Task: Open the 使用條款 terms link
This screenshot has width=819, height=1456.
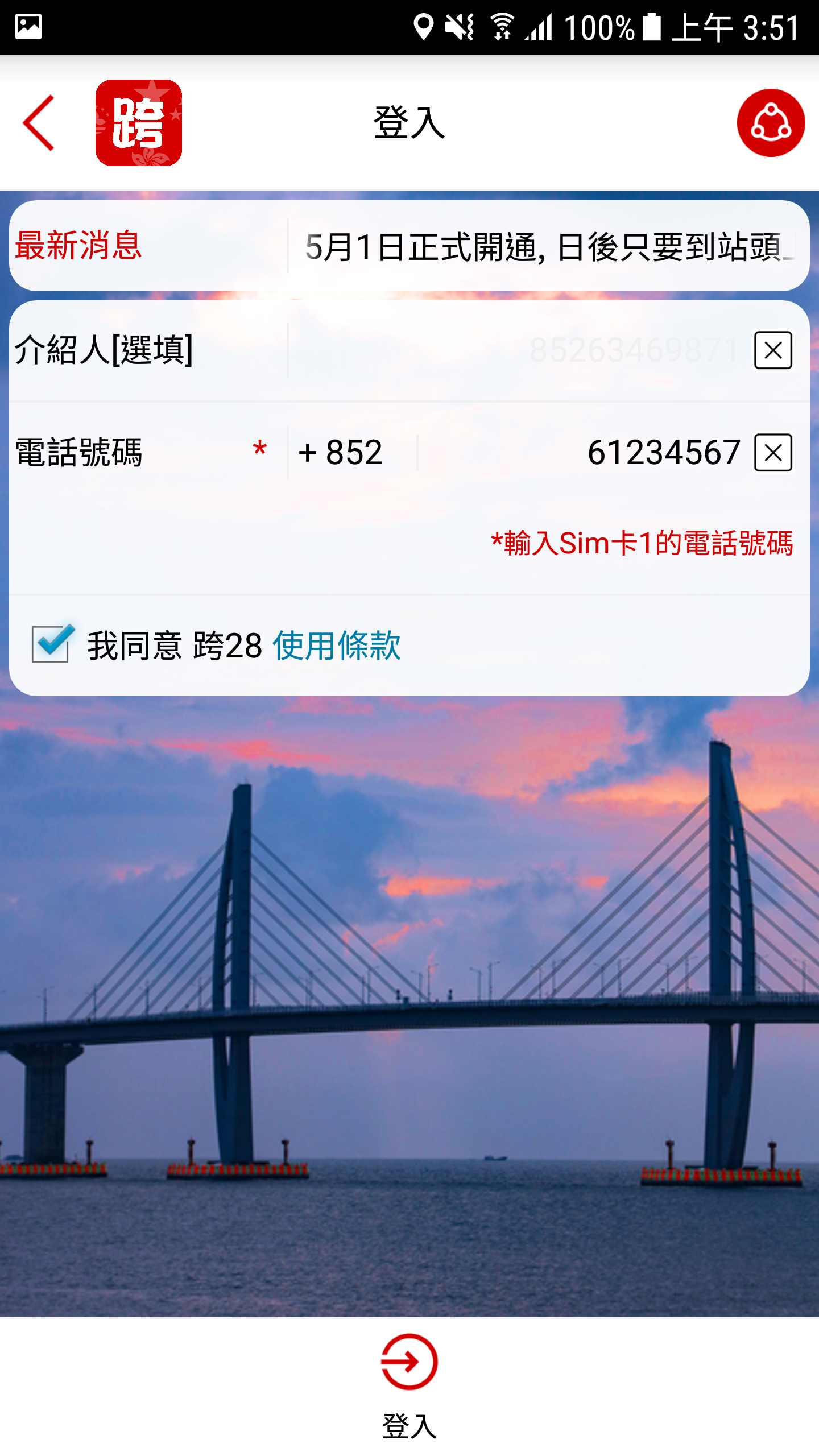Action: click(x=336, y=646)
